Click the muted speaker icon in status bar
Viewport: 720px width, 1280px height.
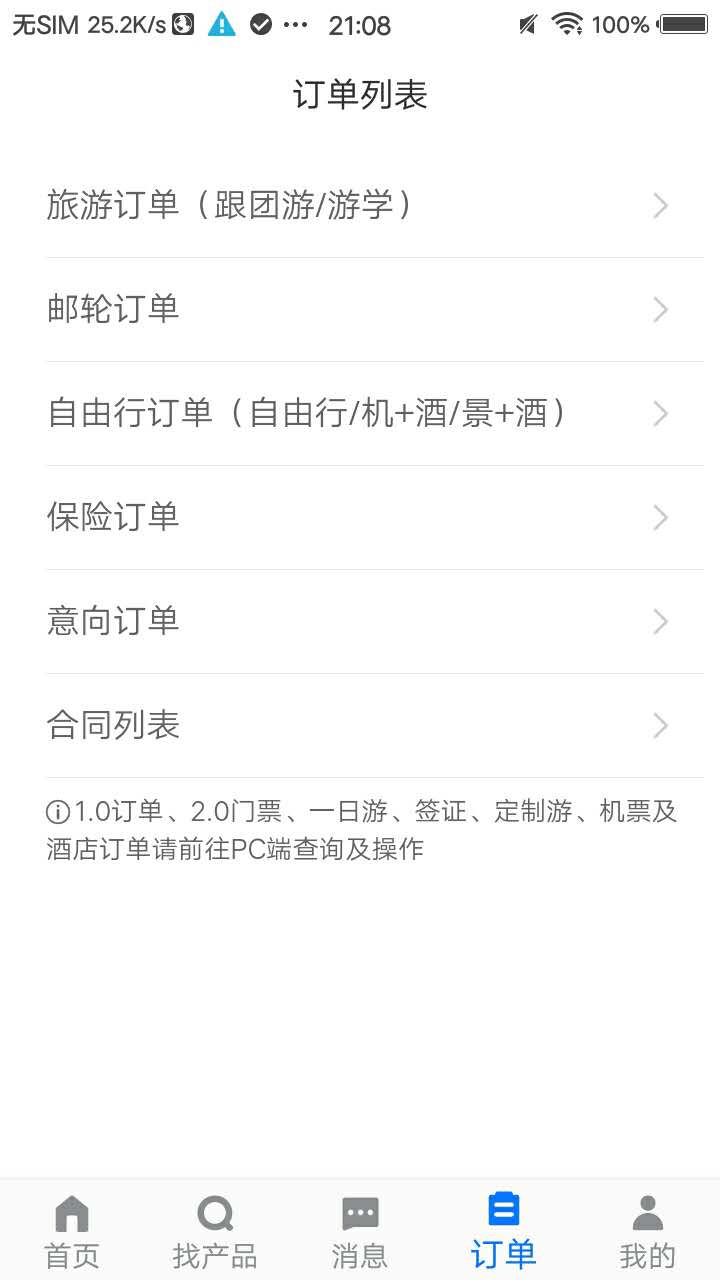click(x=526, y=24)
